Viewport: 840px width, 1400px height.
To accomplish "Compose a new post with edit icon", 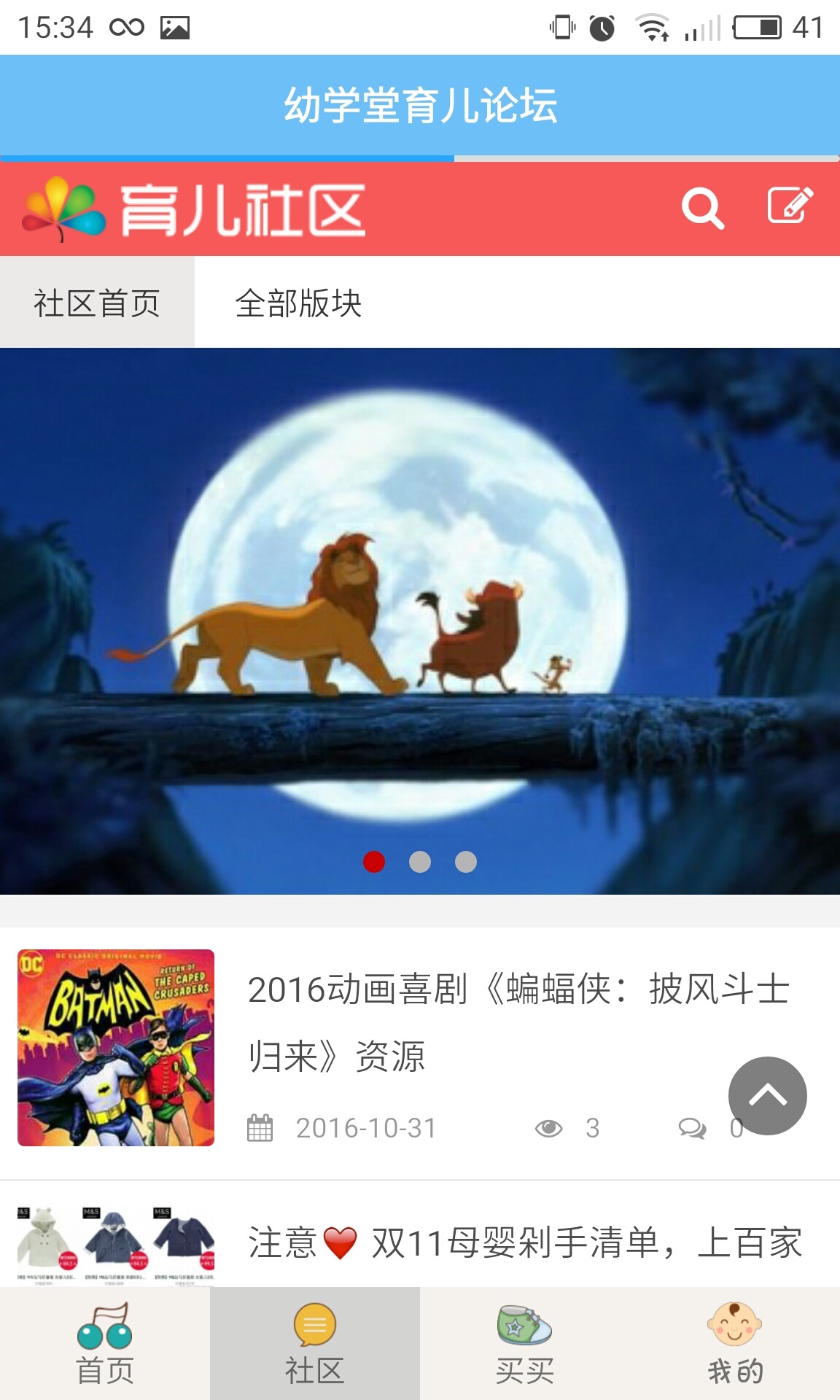I will (x=790, y=206).
